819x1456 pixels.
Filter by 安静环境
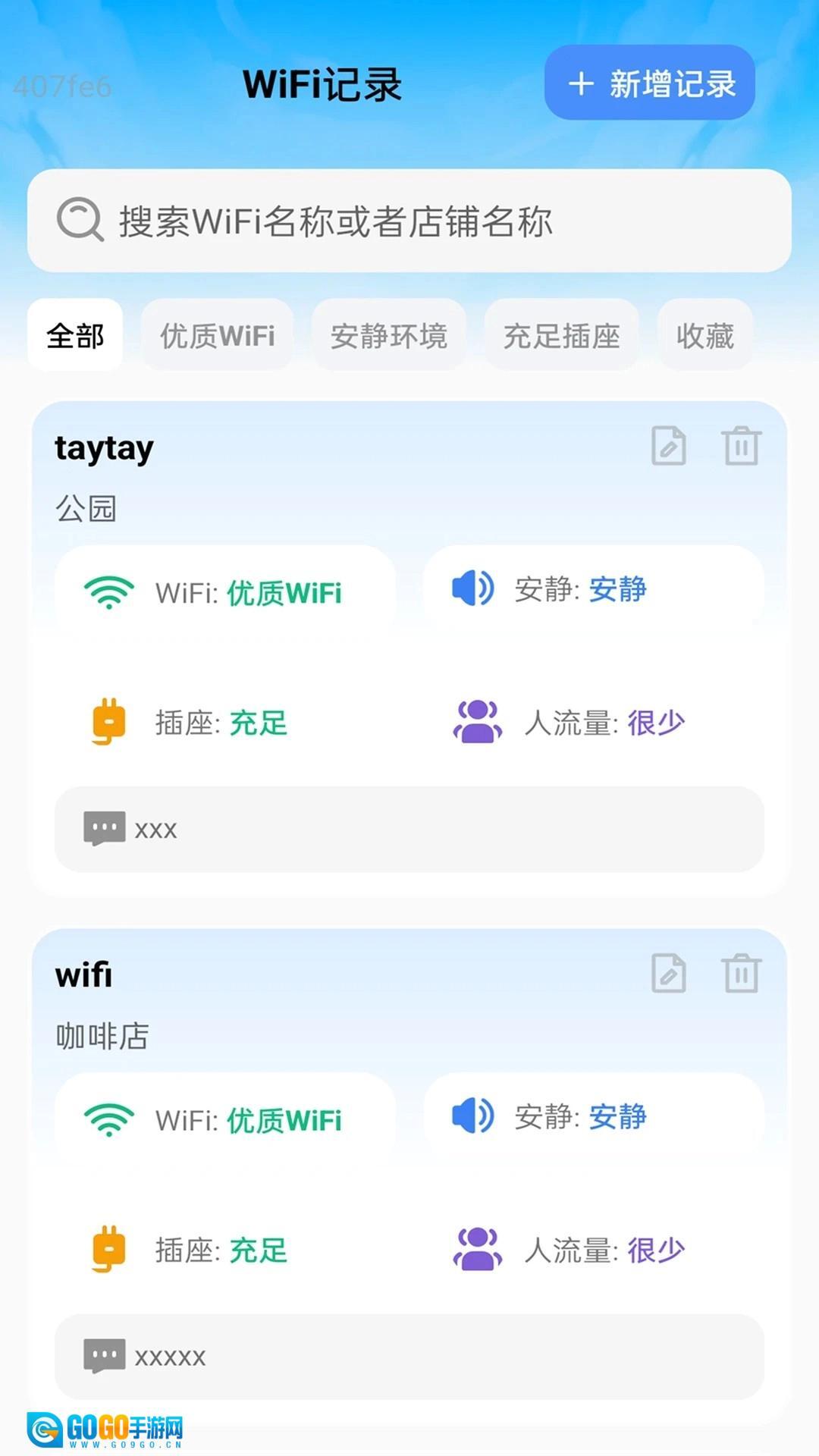point(389,335)
